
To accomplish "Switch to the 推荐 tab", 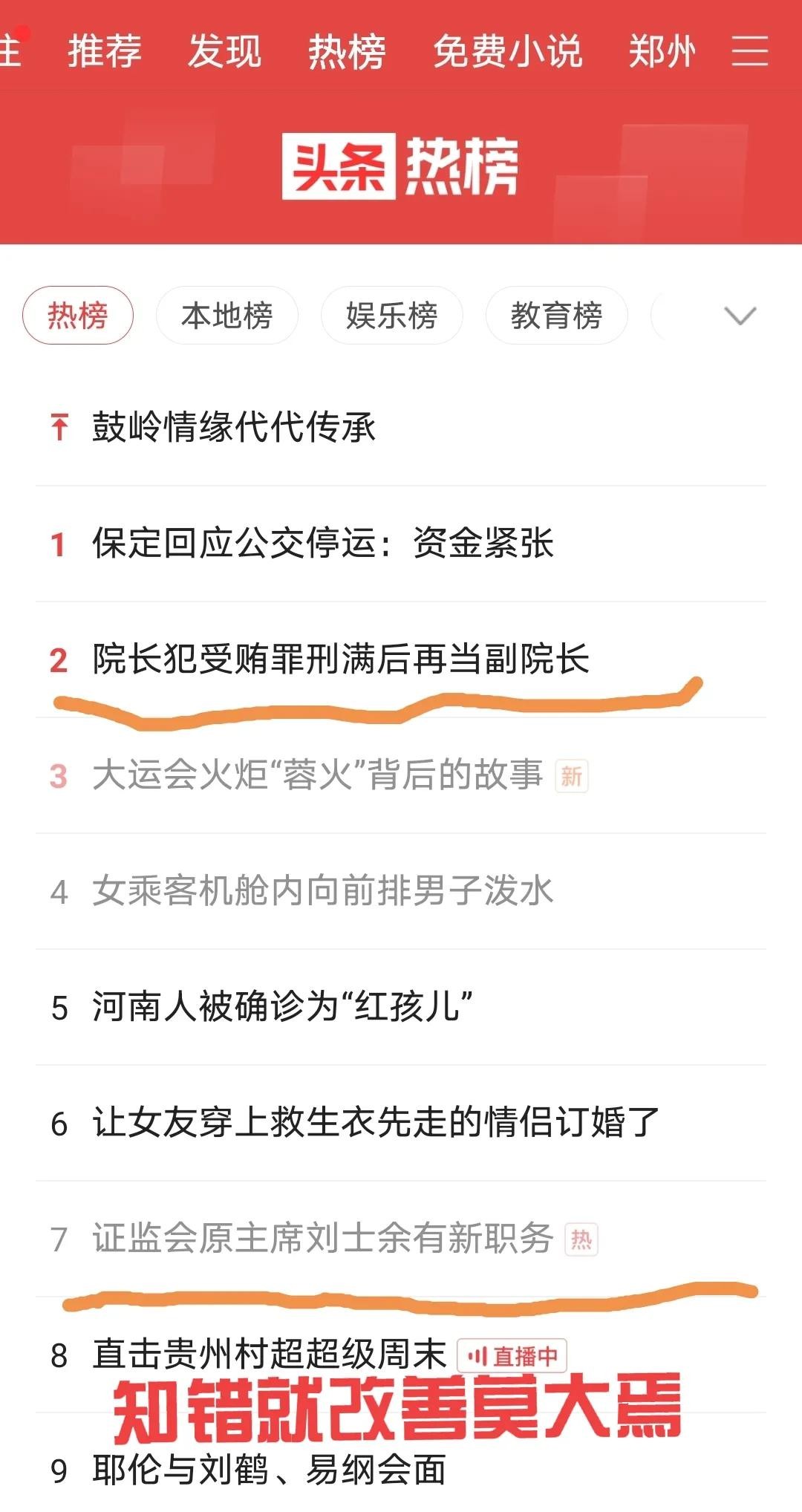I will [105, 52].
